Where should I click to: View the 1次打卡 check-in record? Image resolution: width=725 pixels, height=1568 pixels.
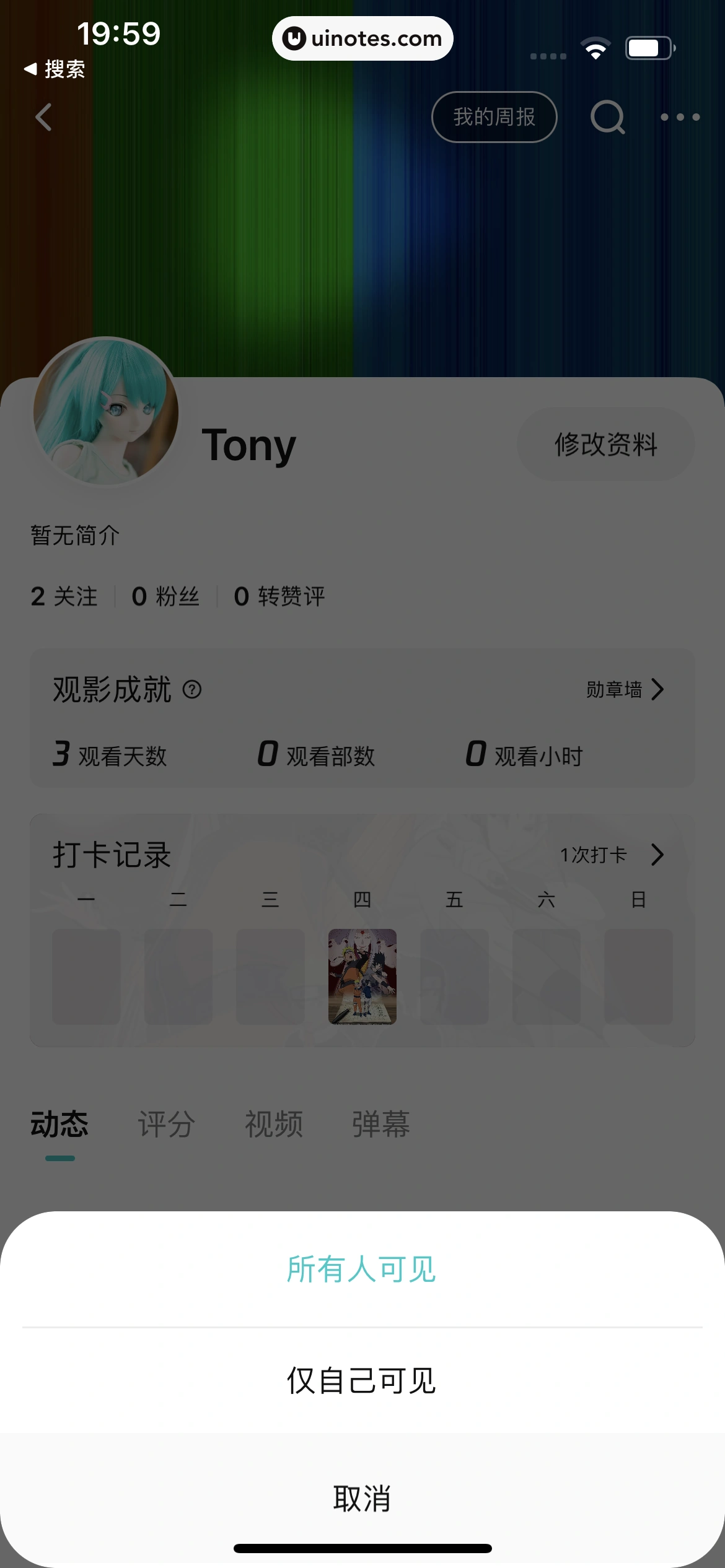pyautogui.click(x=611, y=855)
